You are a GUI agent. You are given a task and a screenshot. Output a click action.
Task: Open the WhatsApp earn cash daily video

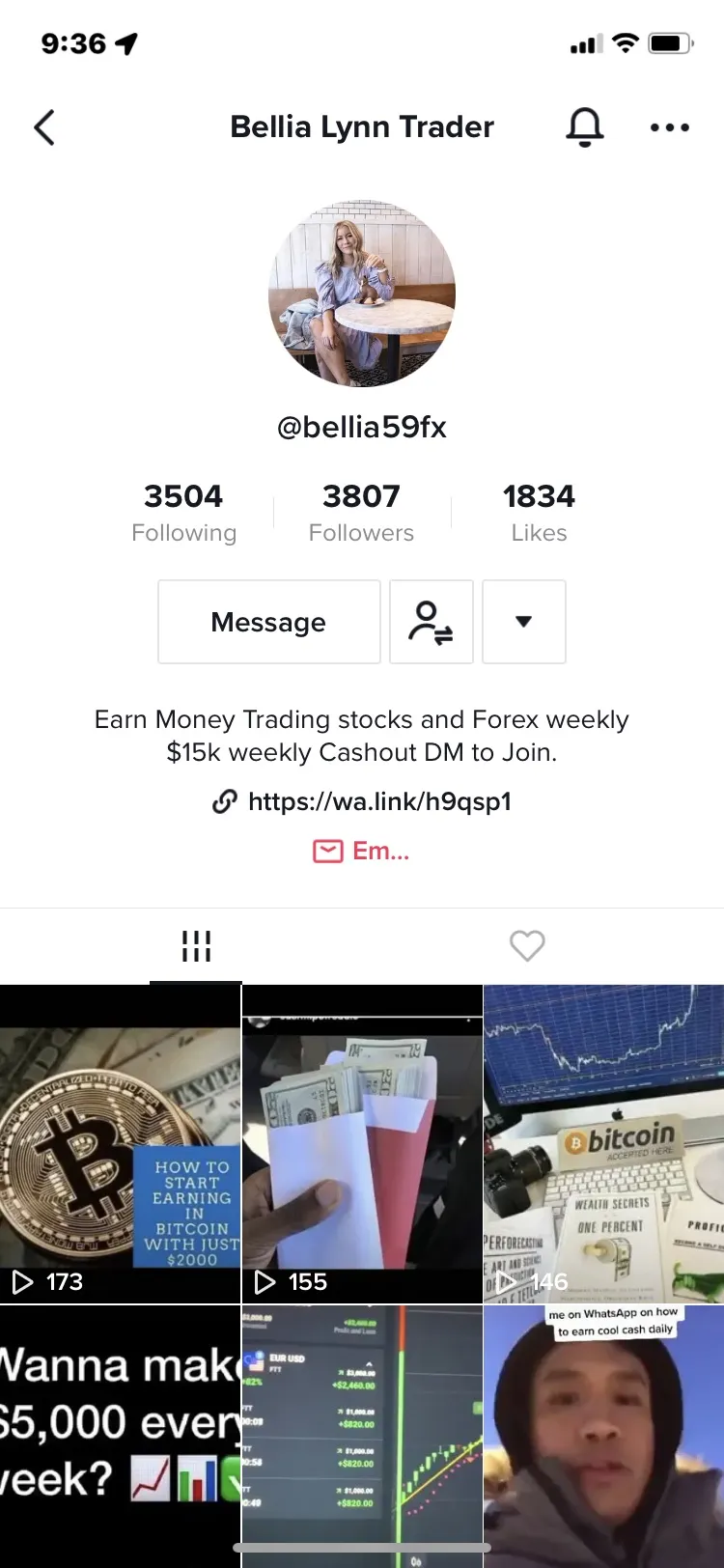click(x=604, y=1437)
